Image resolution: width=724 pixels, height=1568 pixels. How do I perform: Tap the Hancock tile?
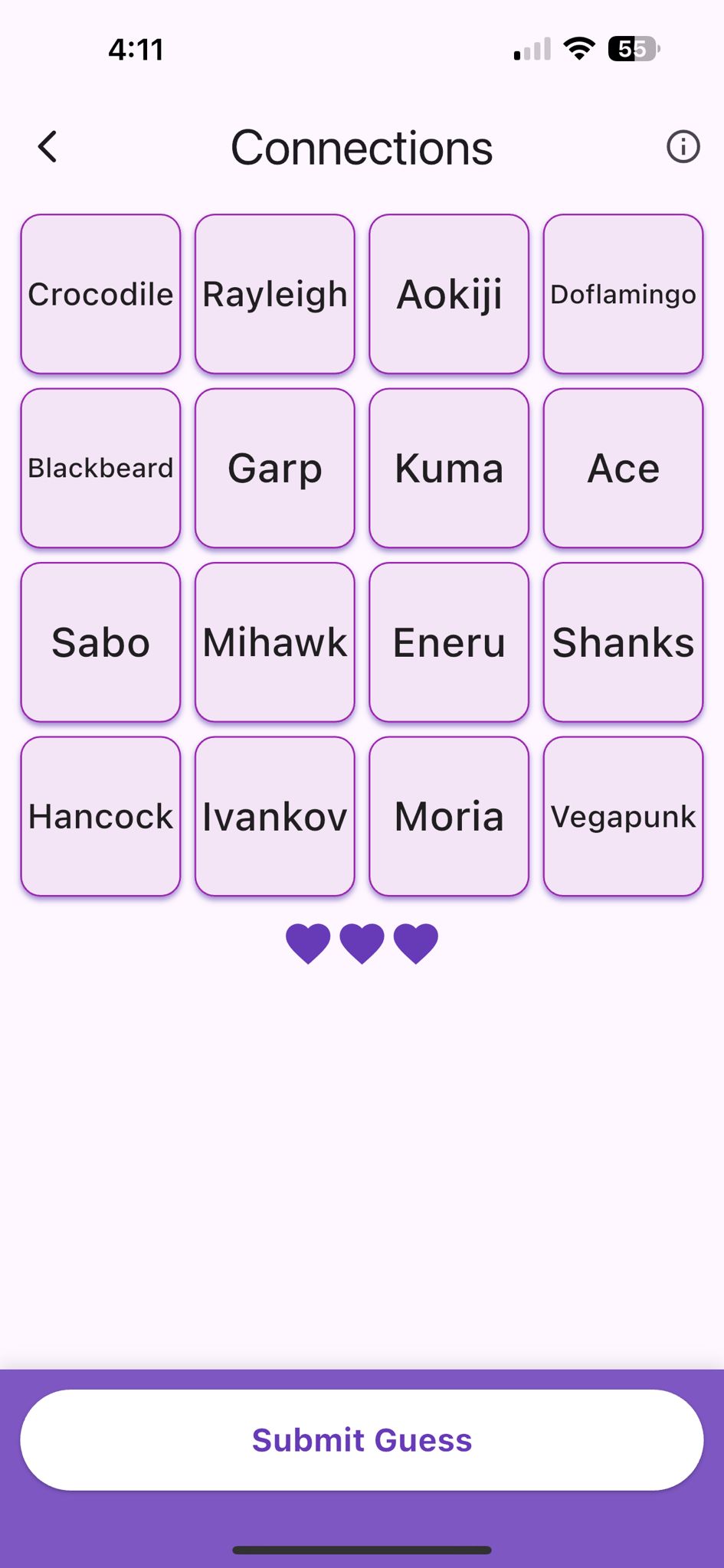(100, 816)
